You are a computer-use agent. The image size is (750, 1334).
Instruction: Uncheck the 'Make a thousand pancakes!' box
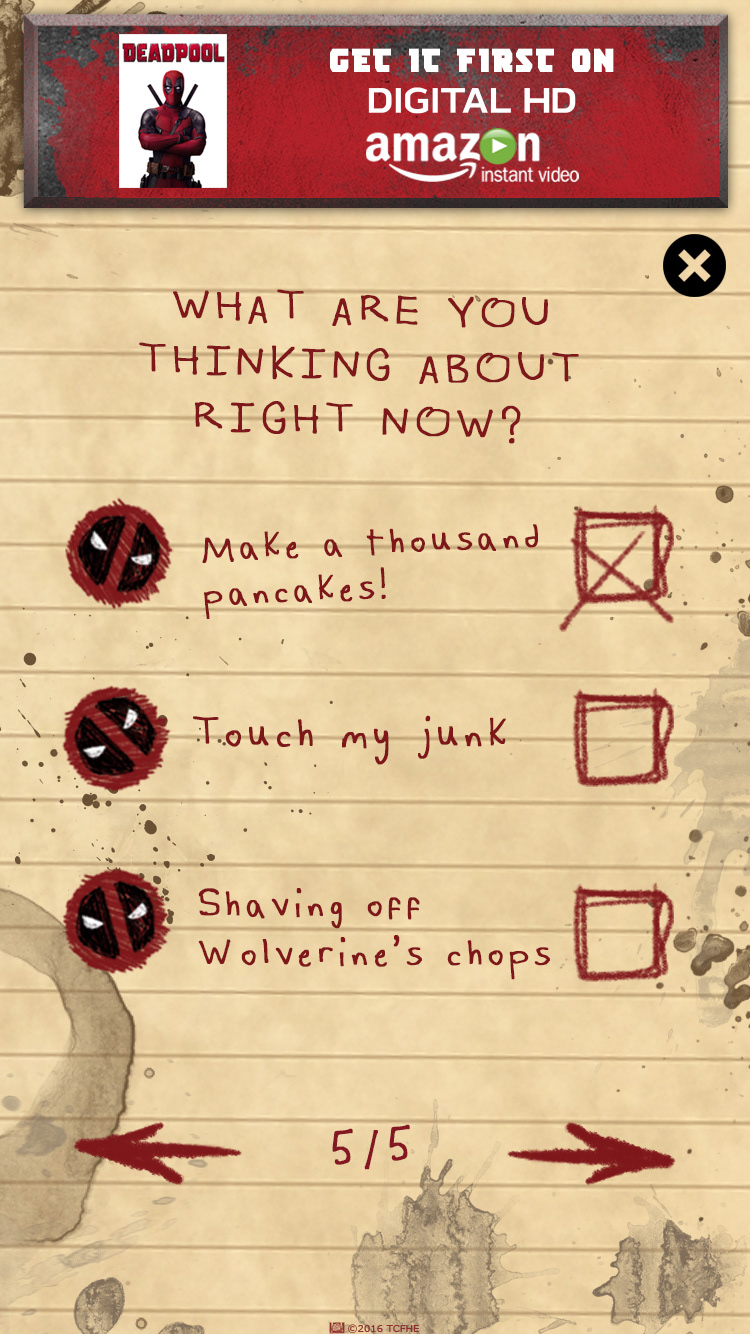pos(619,567)
